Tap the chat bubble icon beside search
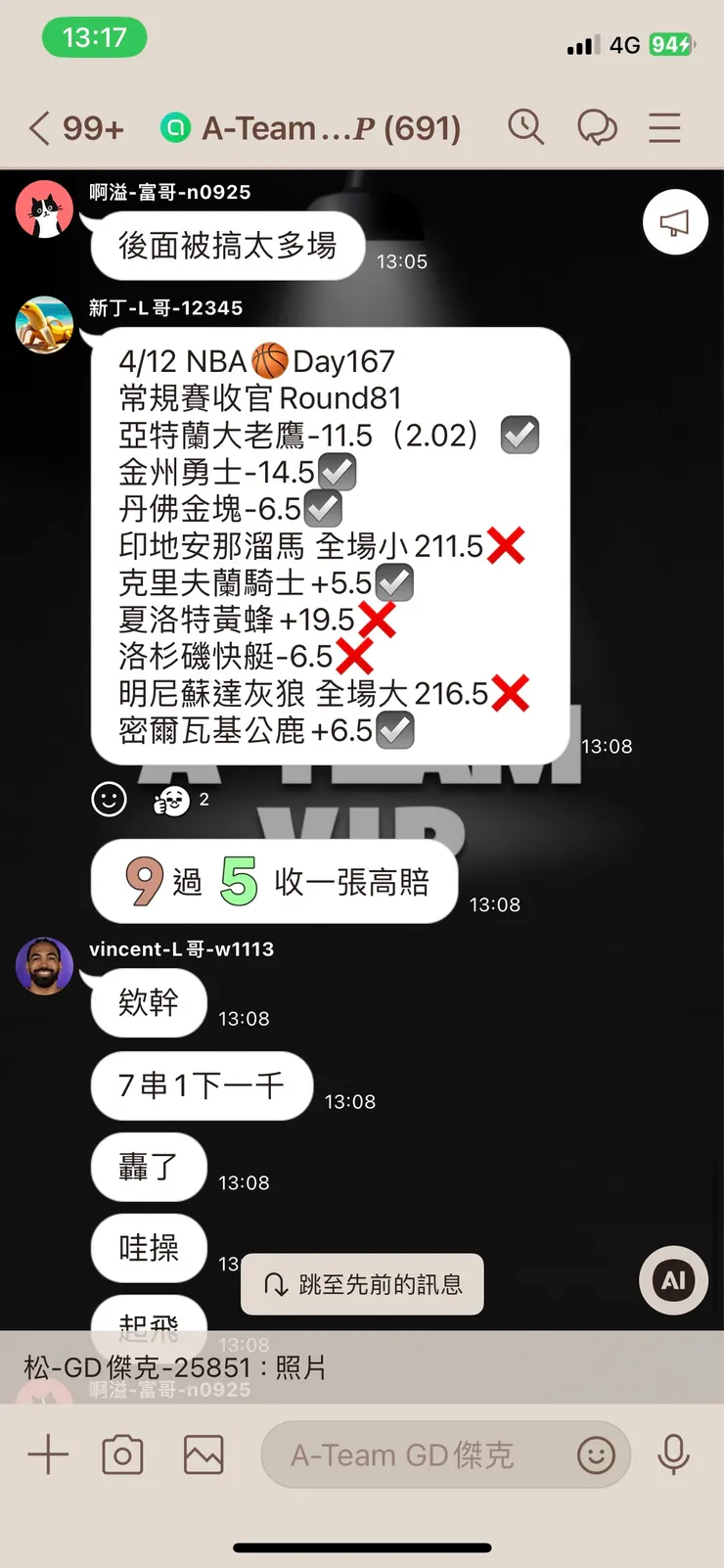 point(598,127)
